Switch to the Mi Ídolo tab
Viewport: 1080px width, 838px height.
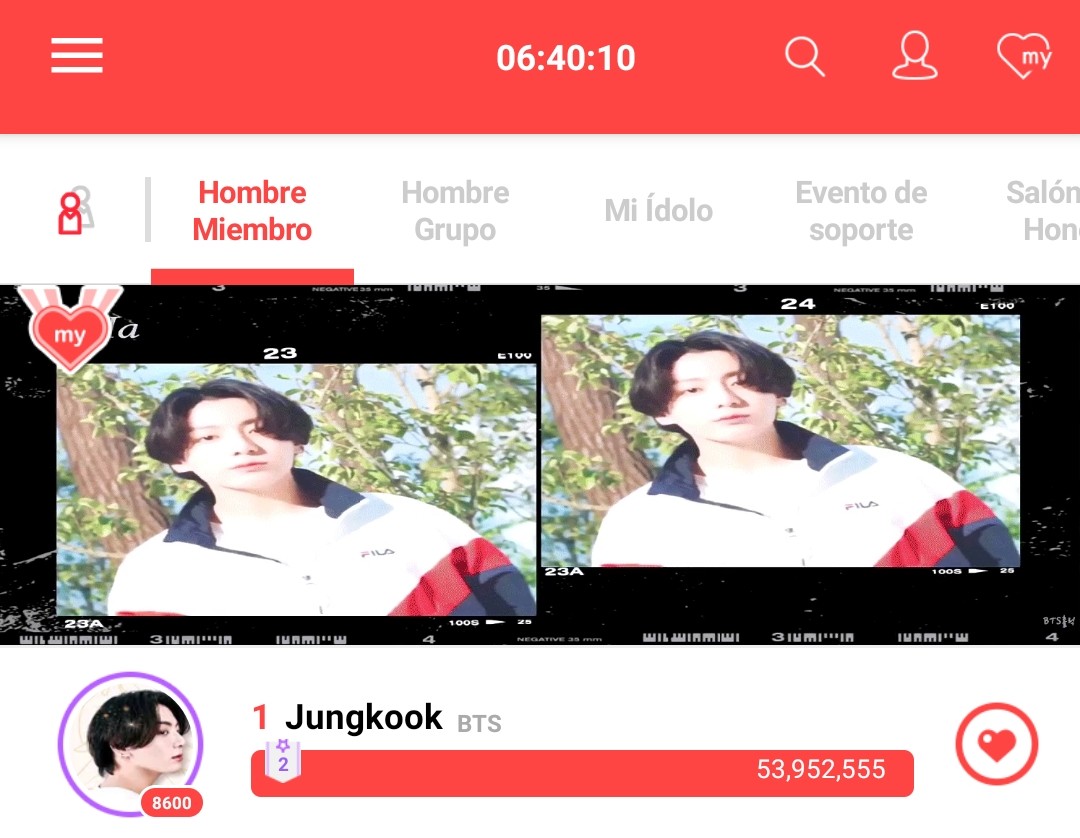658,211
